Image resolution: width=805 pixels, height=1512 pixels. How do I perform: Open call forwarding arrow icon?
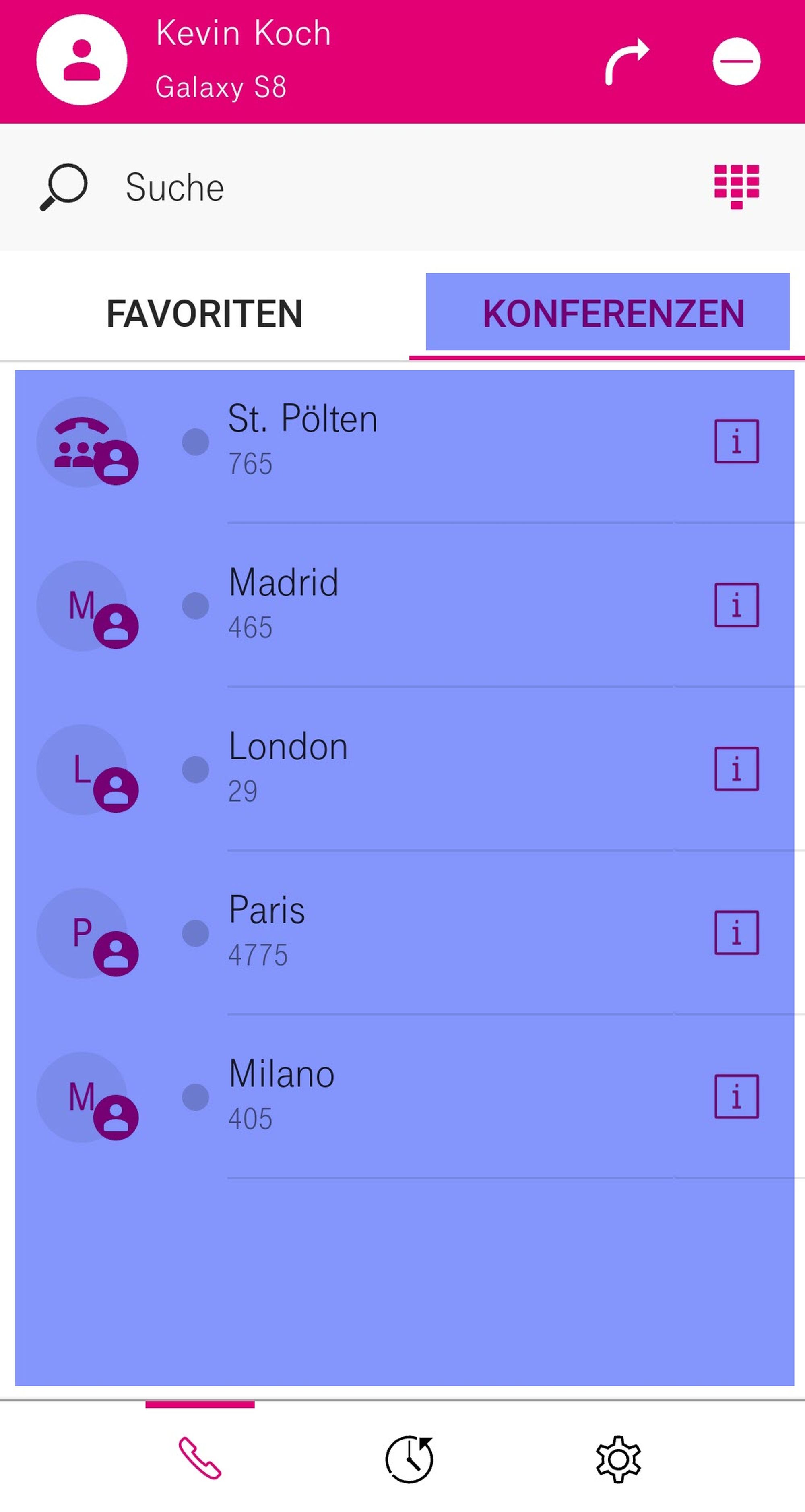click(x=627, y=62)
